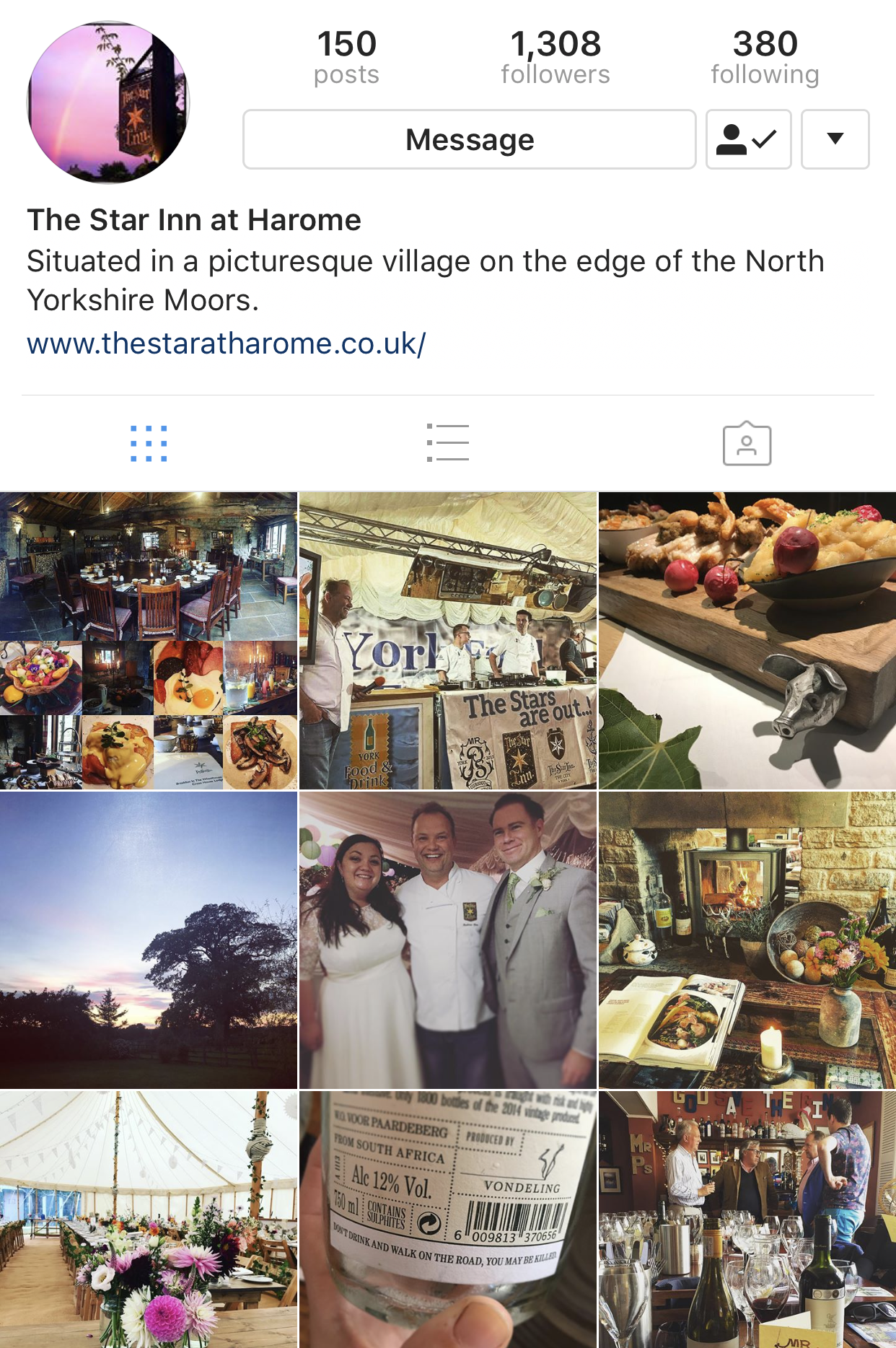Open the food on wooden board post
This screenshot has height=1348, width=896.
tap(747, 641)
